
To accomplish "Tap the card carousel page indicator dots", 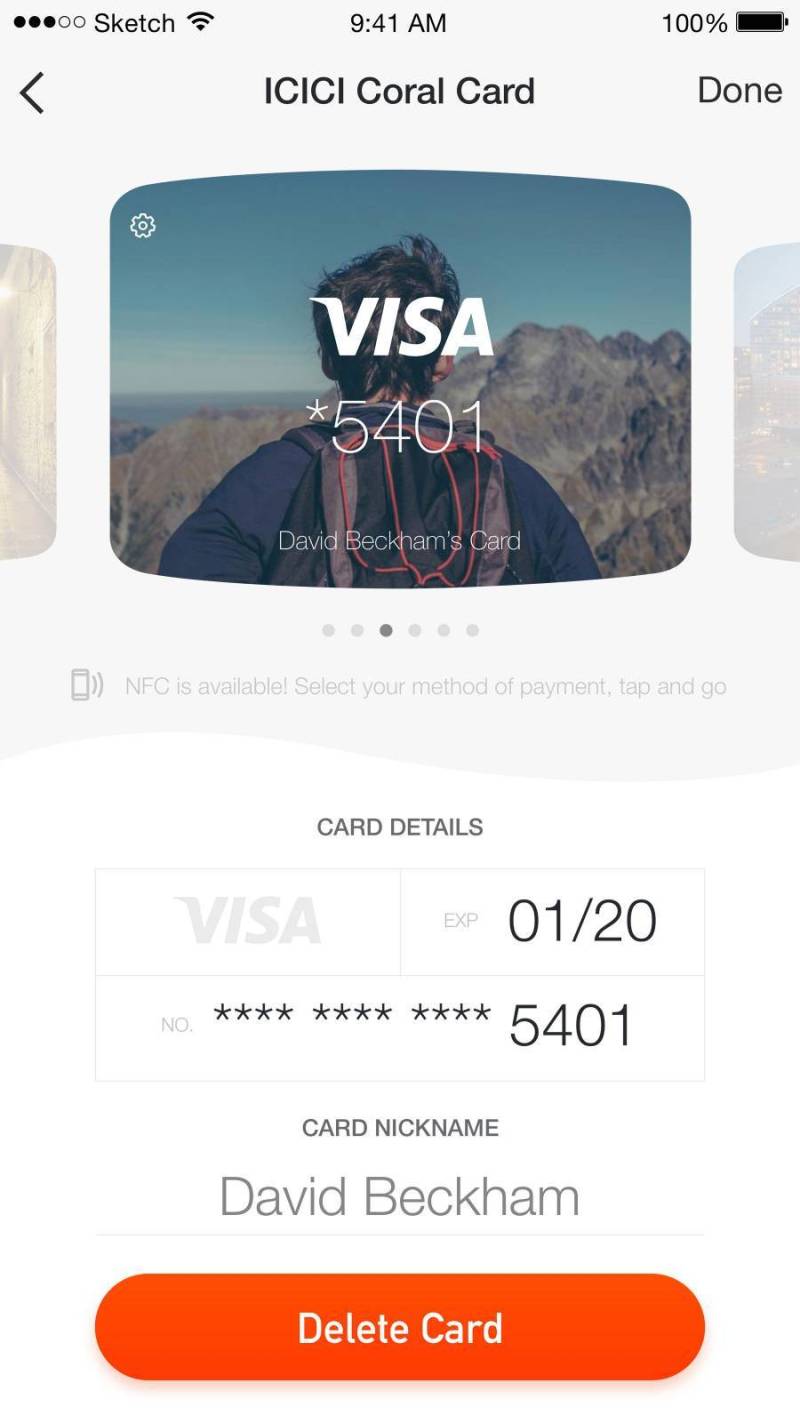I will tap(400, 630).
